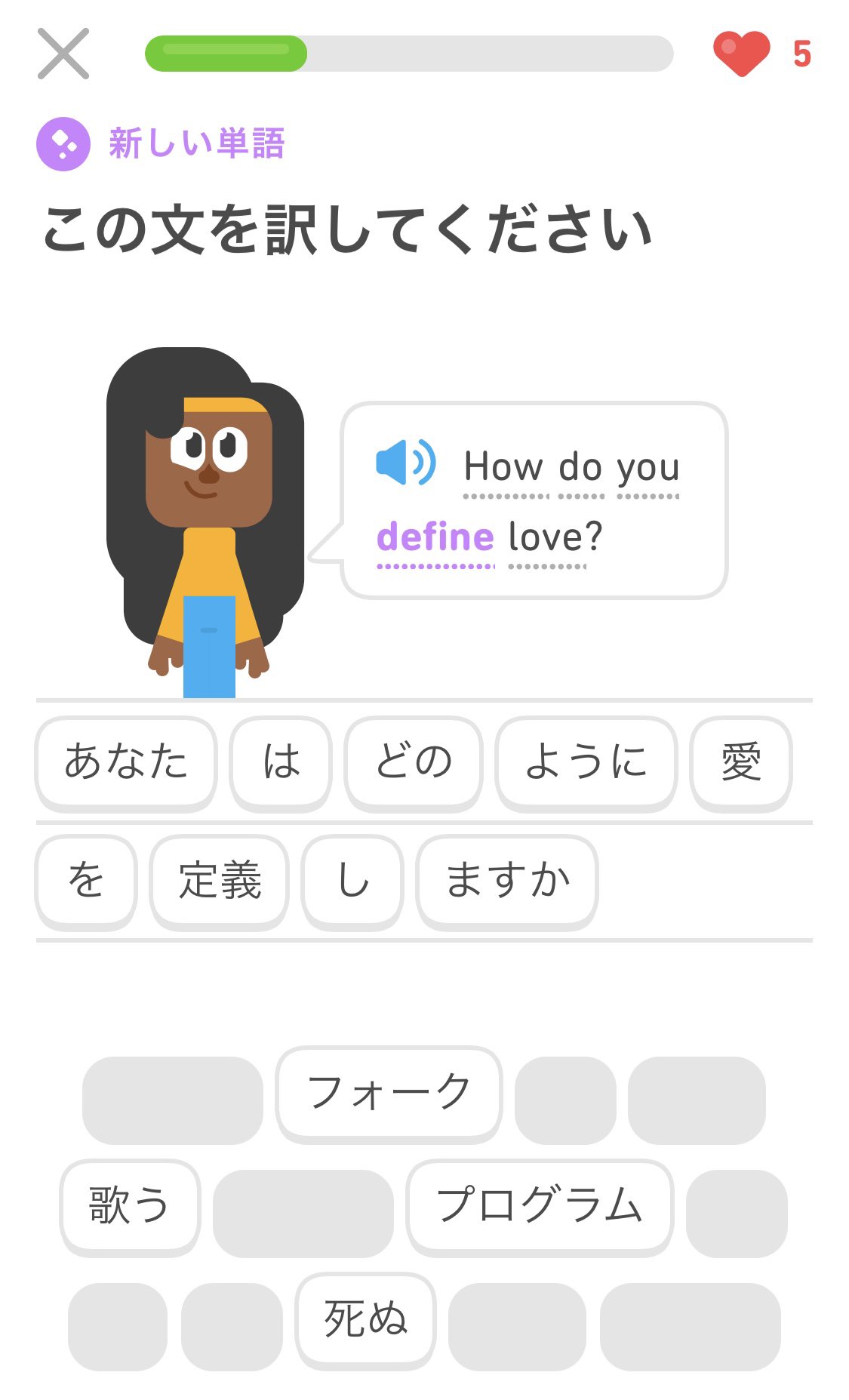Remove the placed word 愛
Image resolution: width=849 pixels, height=1400 pixels.
pyautogui.click(x=741, y=762)
